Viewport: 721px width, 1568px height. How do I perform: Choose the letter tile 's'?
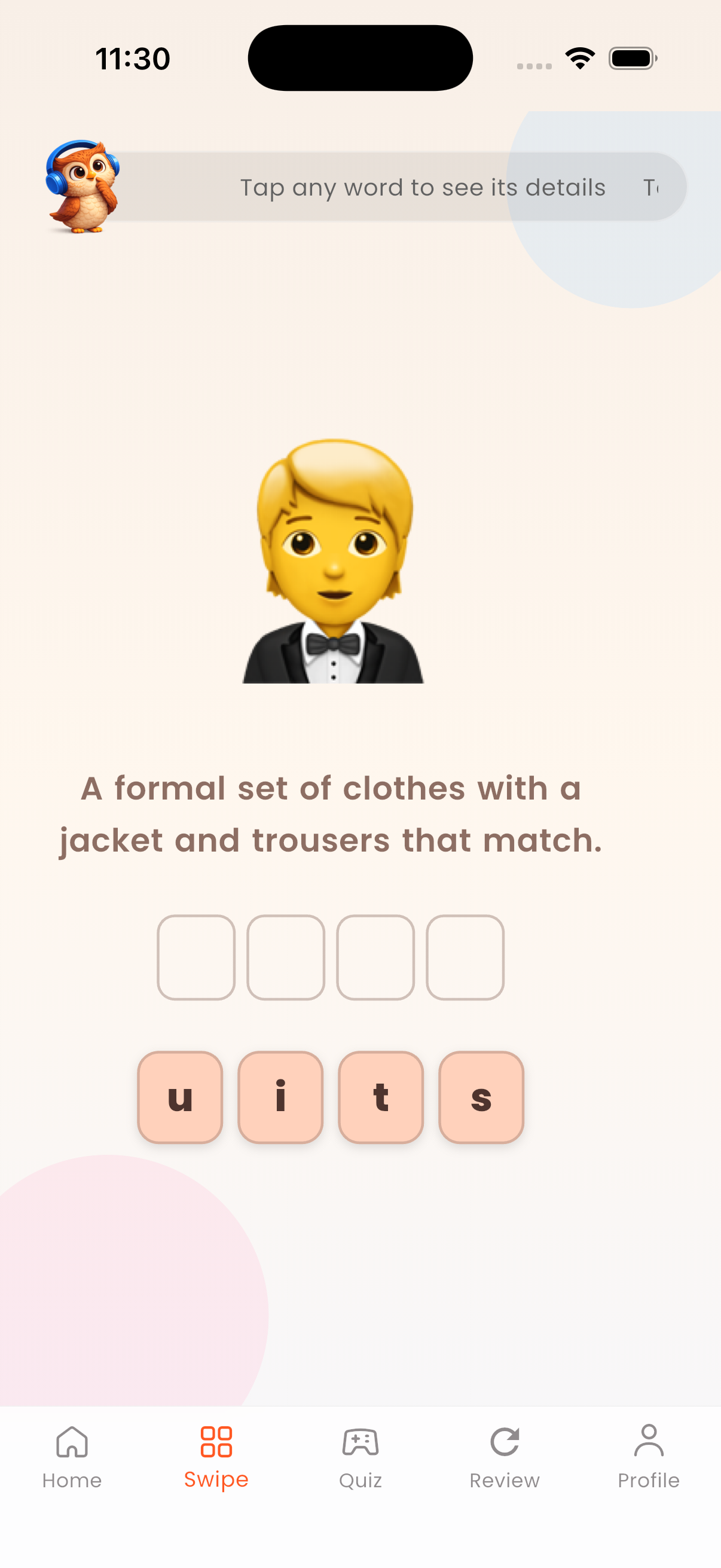[x=481, y=1097]
